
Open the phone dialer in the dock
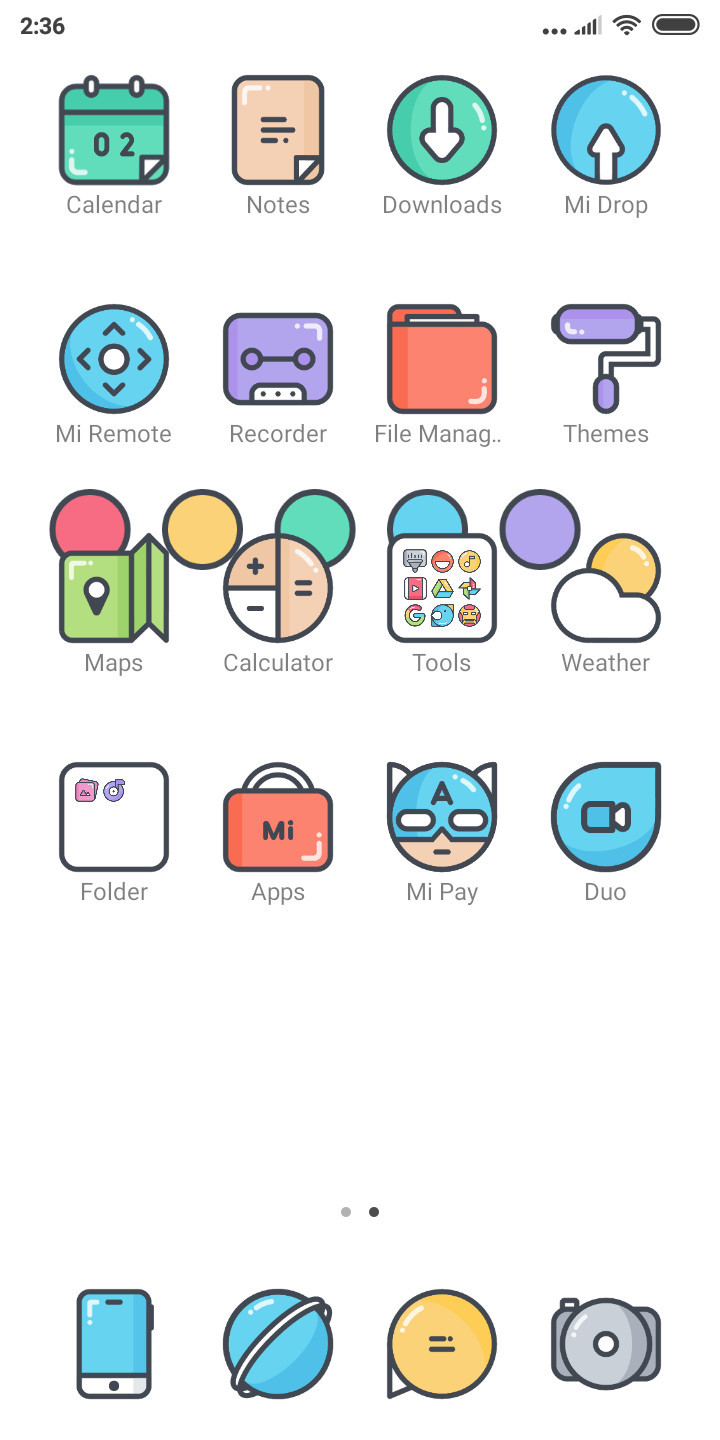click(x=114, y=1344)
